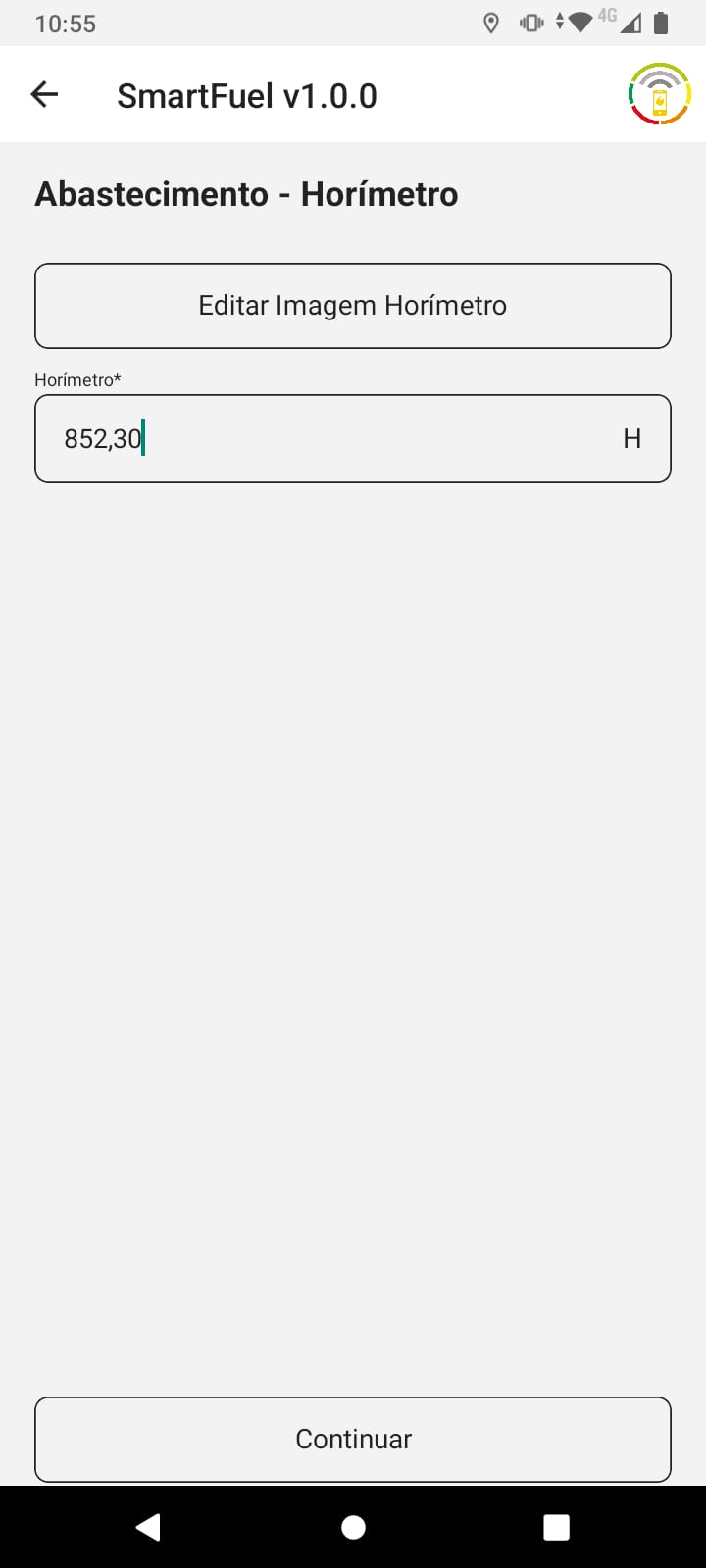Open recent apps from navigation bar
Viewport: 706px width, 1568px height.
click(x=556, y=1527)
